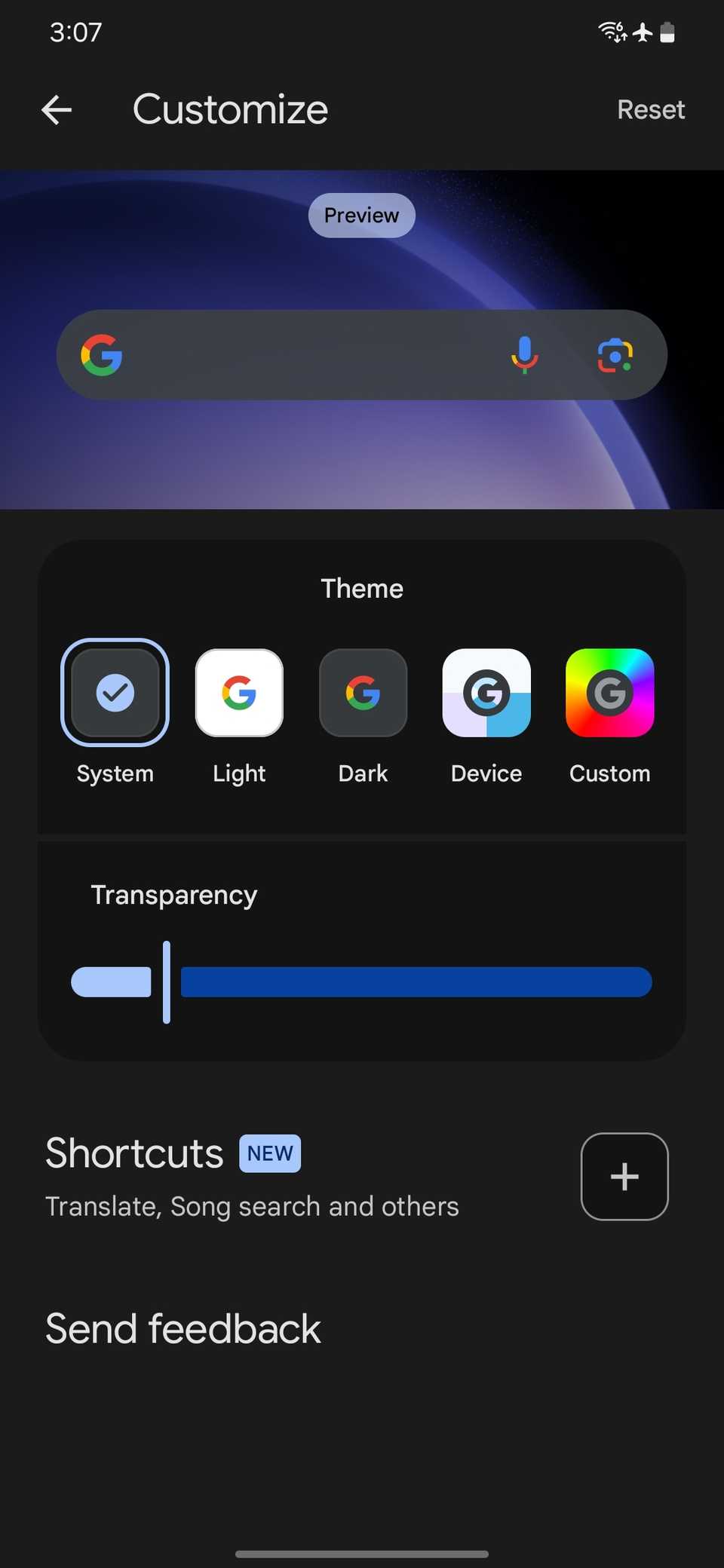Open the Customize back arrow
Image resolution: width=724 pixels, height=1568 pixels.
click(x=57, y=109)
